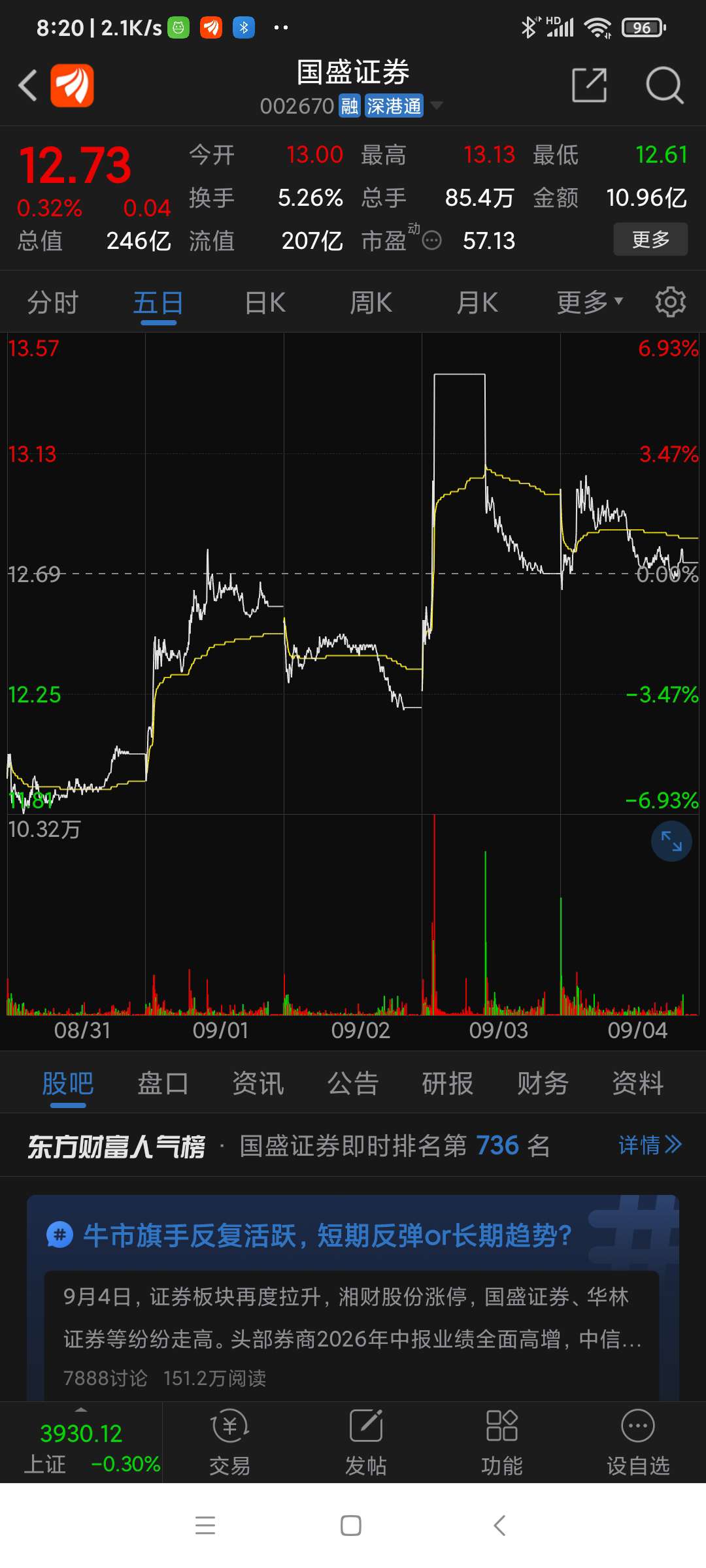Expand chart to fullscreen
The image size is (706, 1568).
pyautogui.click(x=671, y=841)
